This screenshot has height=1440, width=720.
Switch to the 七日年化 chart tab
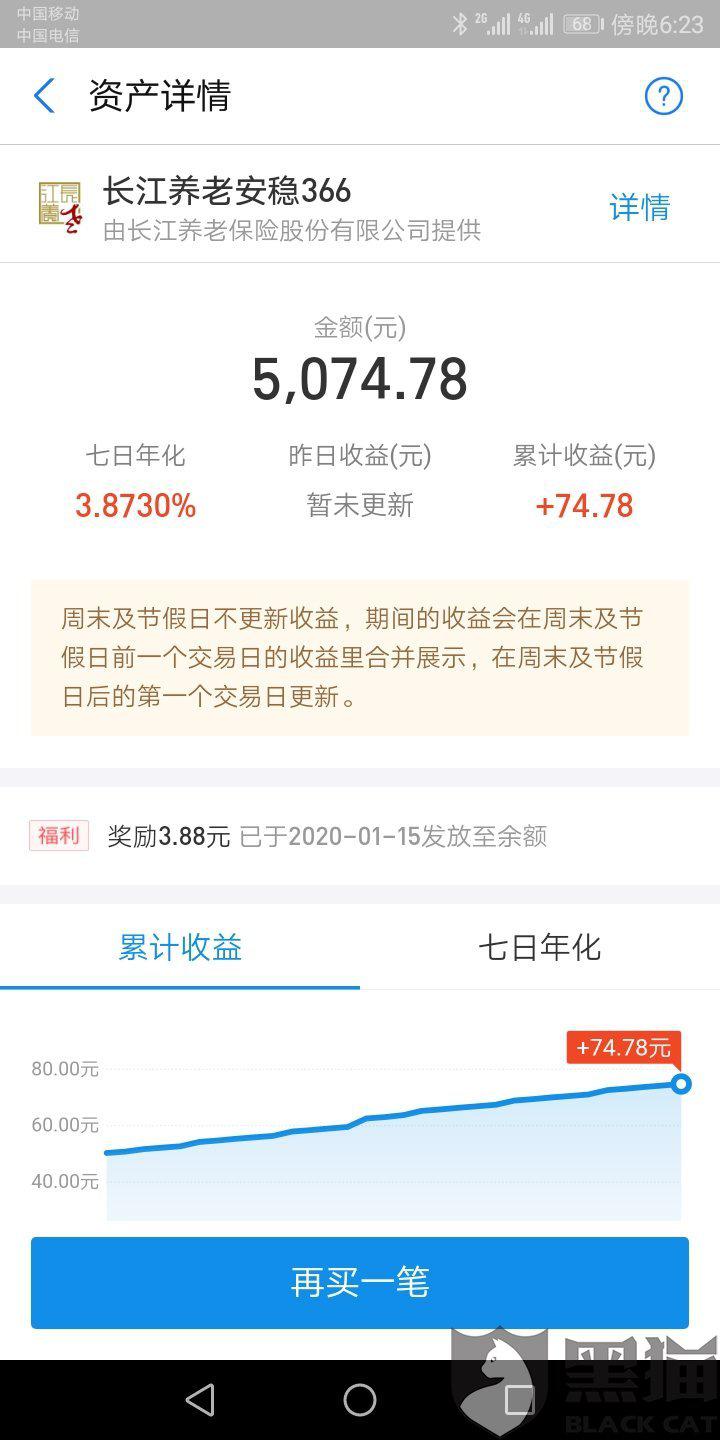tap(539, 947)
